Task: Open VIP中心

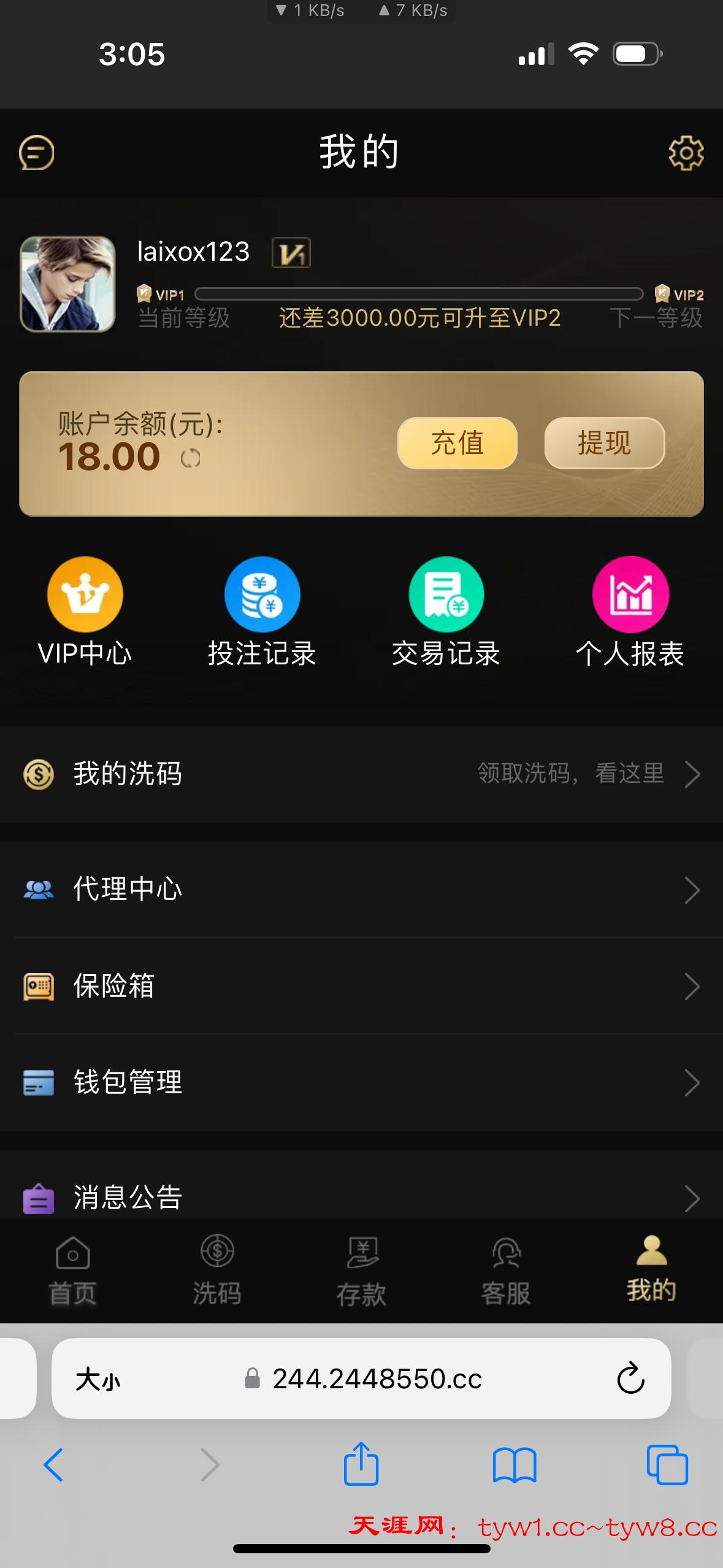Action: (x=85, y=612)
